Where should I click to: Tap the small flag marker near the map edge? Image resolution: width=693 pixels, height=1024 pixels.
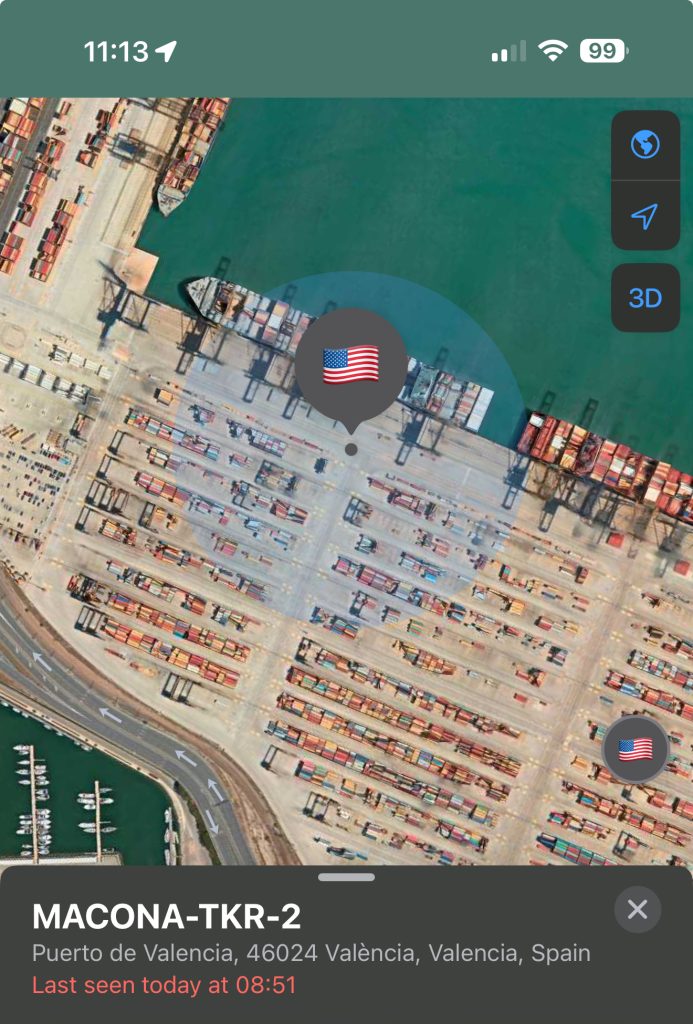click(636, 749)
